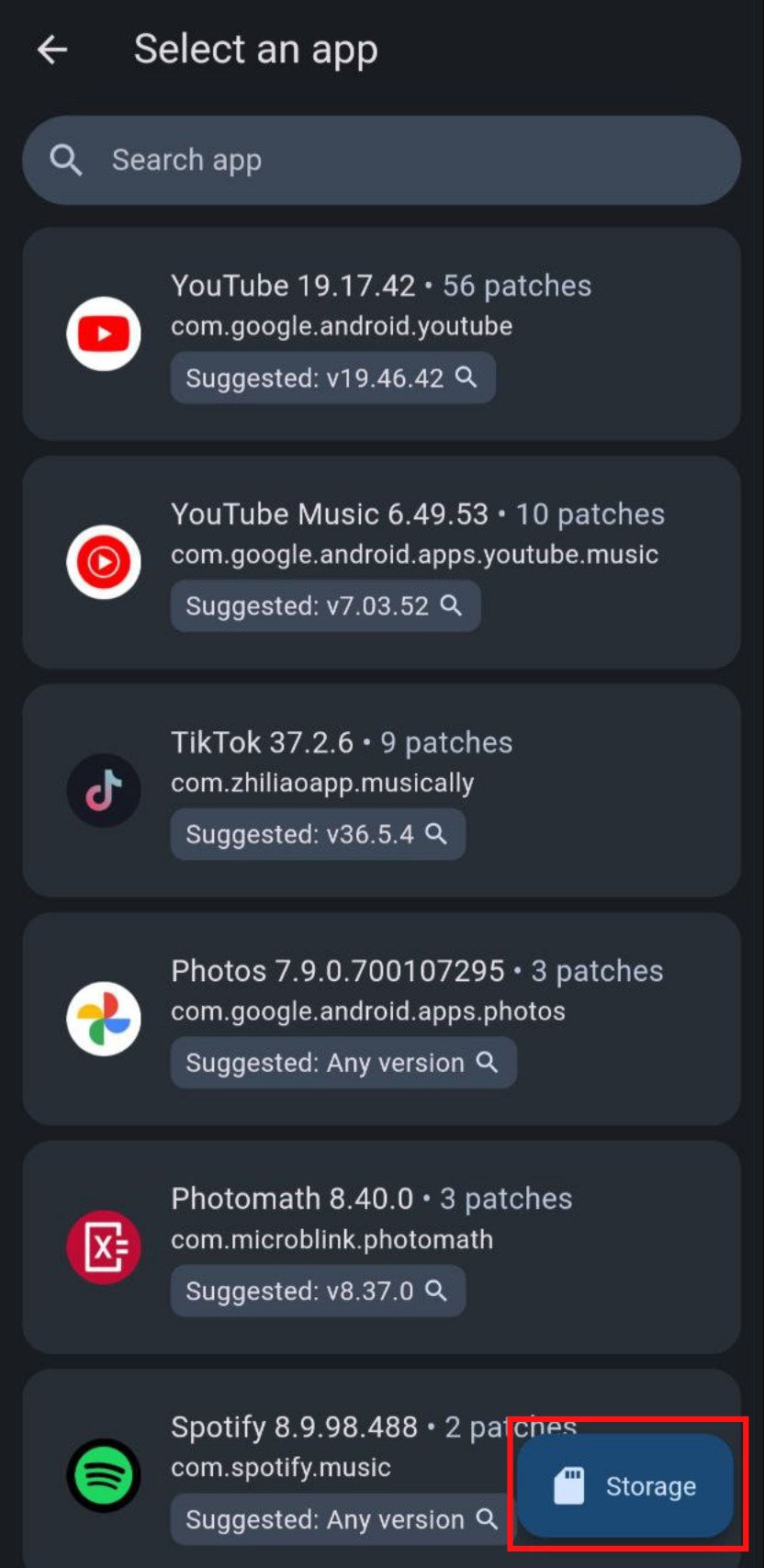Image resolution: width=764 pixels, height=1568 pixels.
Task: Go back with the arrow icon
Action: click(52, 50)
